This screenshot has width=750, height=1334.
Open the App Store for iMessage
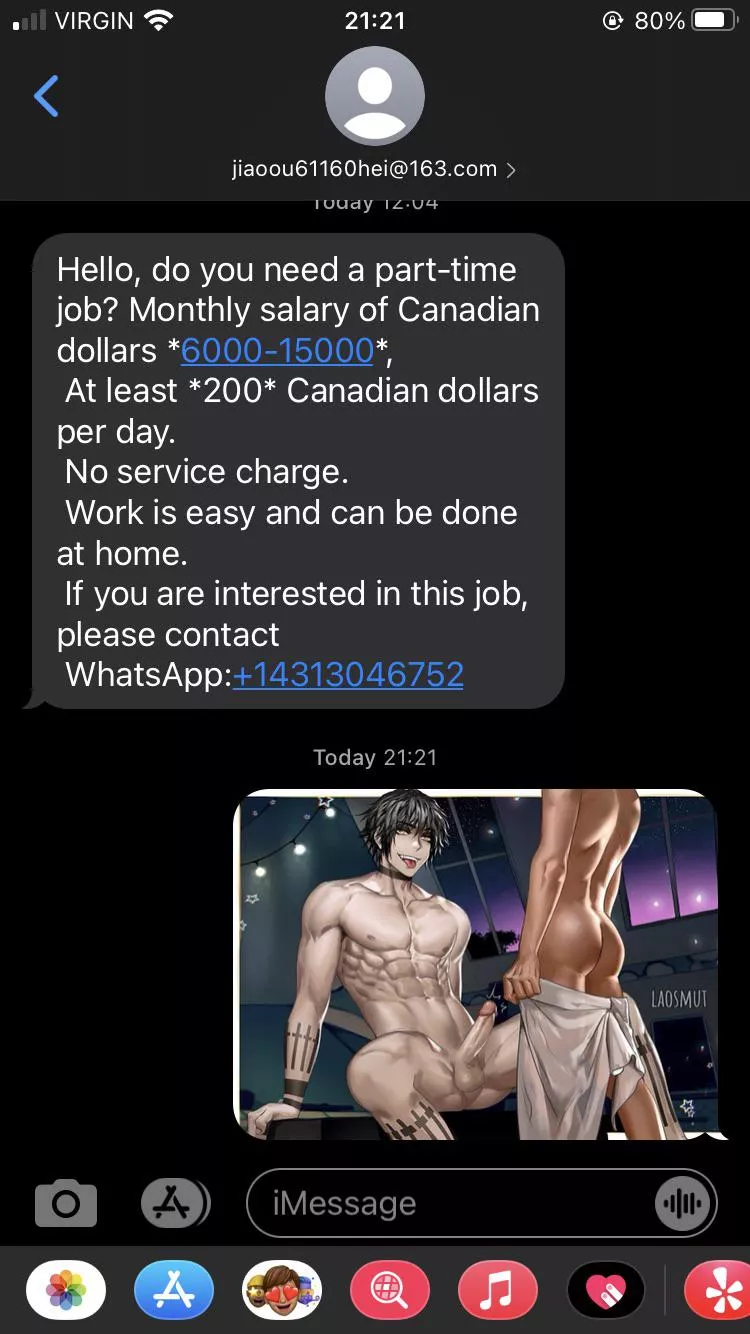tap(174, 1291)
